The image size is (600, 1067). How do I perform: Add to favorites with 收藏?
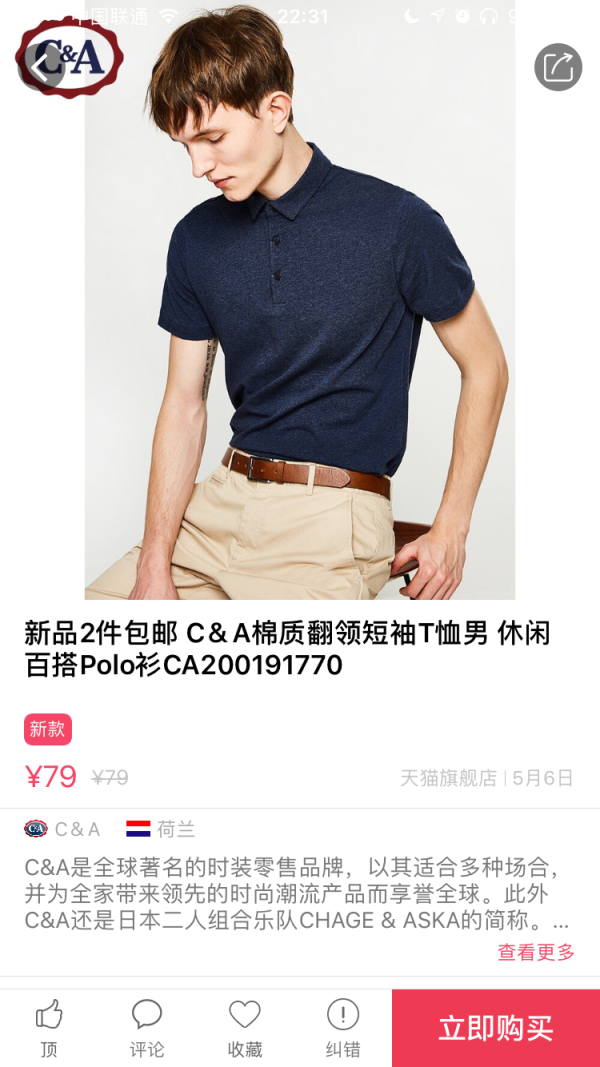tap(245, 1028)
